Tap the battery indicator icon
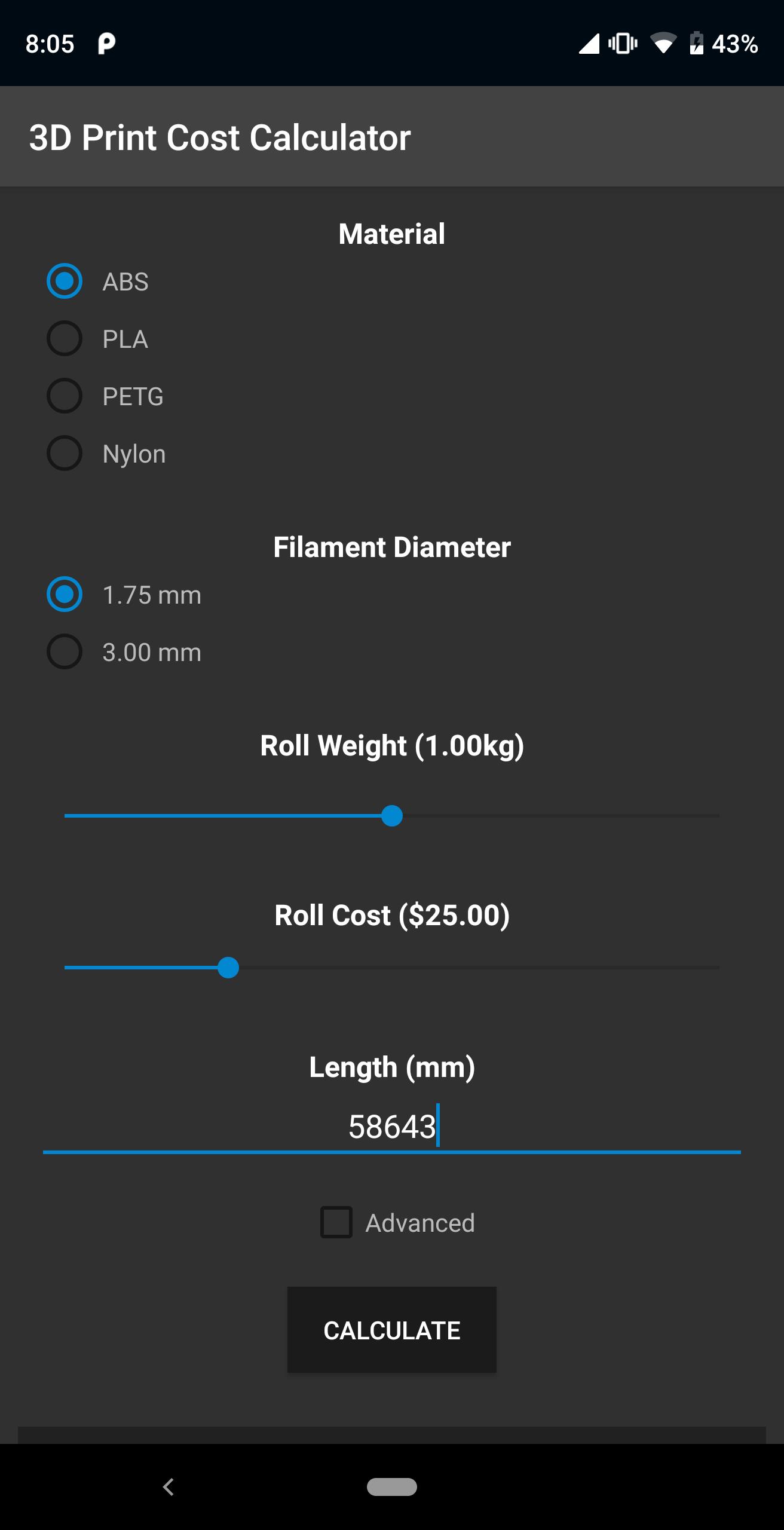This screenshot has height=1530, width=784. pyautogui.click(x=698, y=44)
